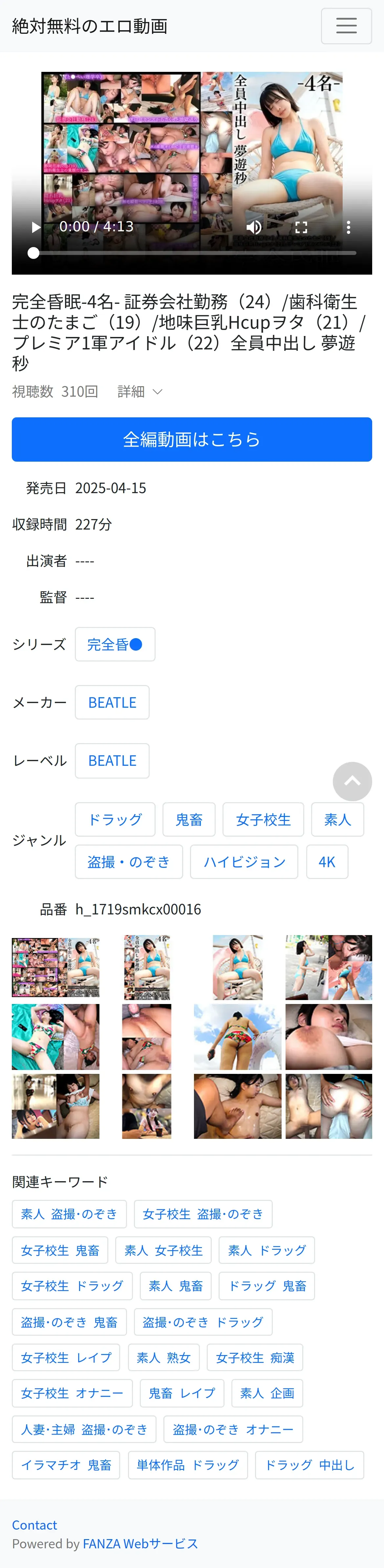Screen dimensions: 384x1568
Task: Expand the 詳細 details section
Action: click(x=140, y=391)
